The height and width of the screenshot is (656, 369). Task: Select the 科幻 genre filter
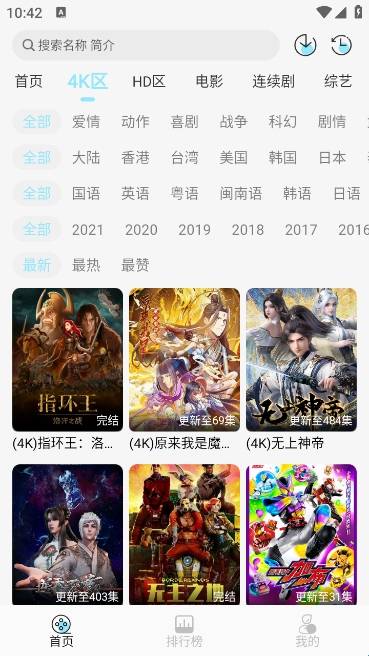pos(283,122)
